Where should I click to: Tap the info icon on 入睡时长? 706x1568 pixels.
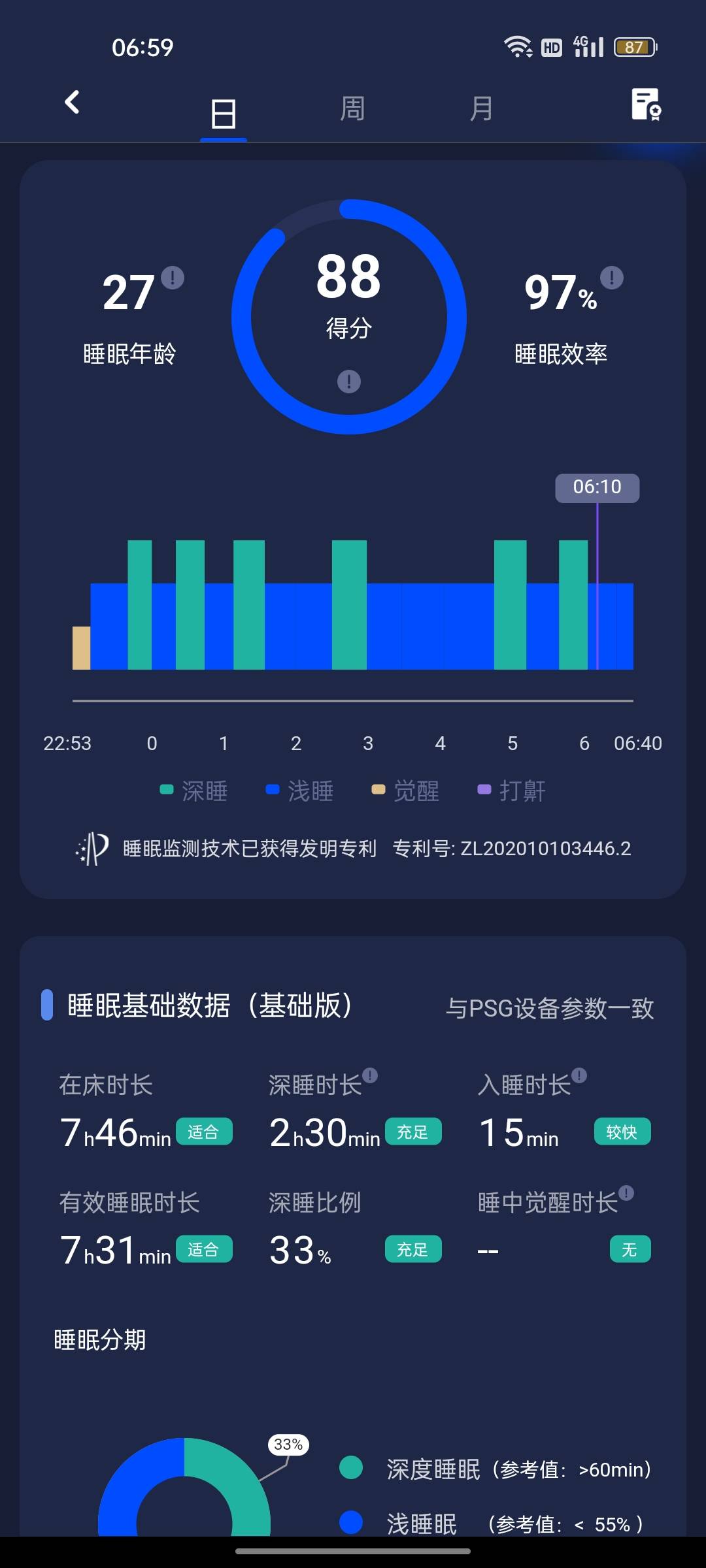pyautogui.click(x=578, y=1074)
